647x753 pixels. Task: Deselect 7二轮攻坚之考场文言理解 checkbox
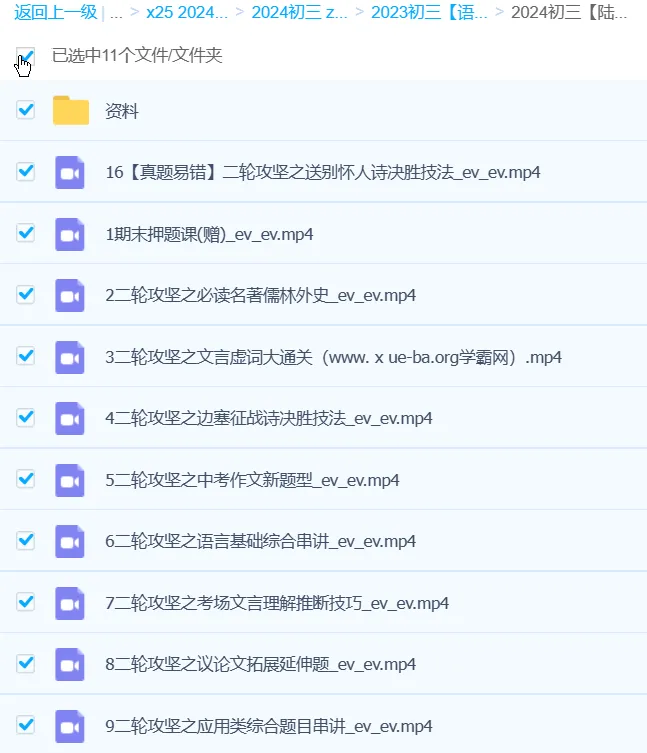coord(26,602)
